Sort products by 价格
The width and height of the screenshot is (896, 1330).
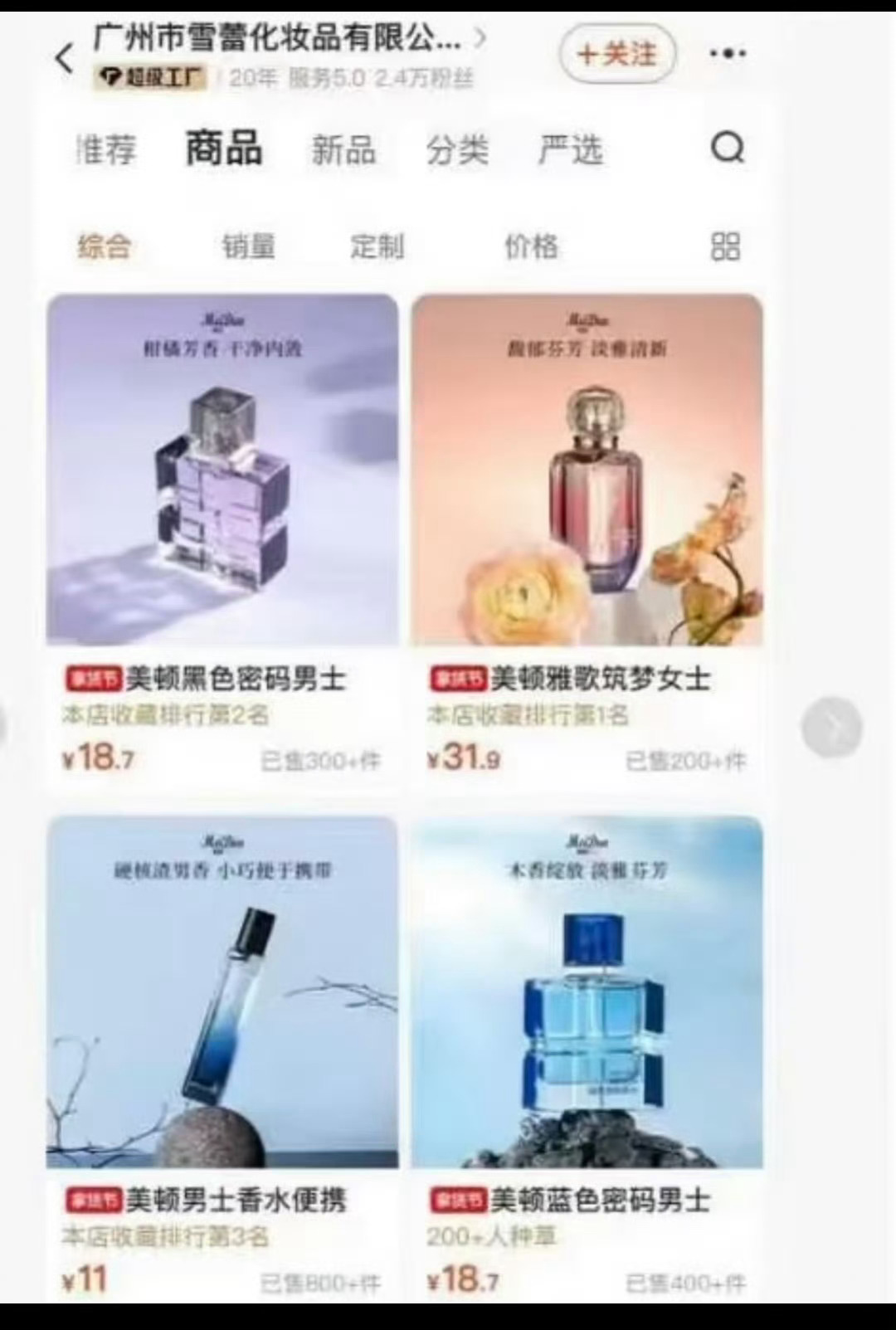[x=531, y=246]
